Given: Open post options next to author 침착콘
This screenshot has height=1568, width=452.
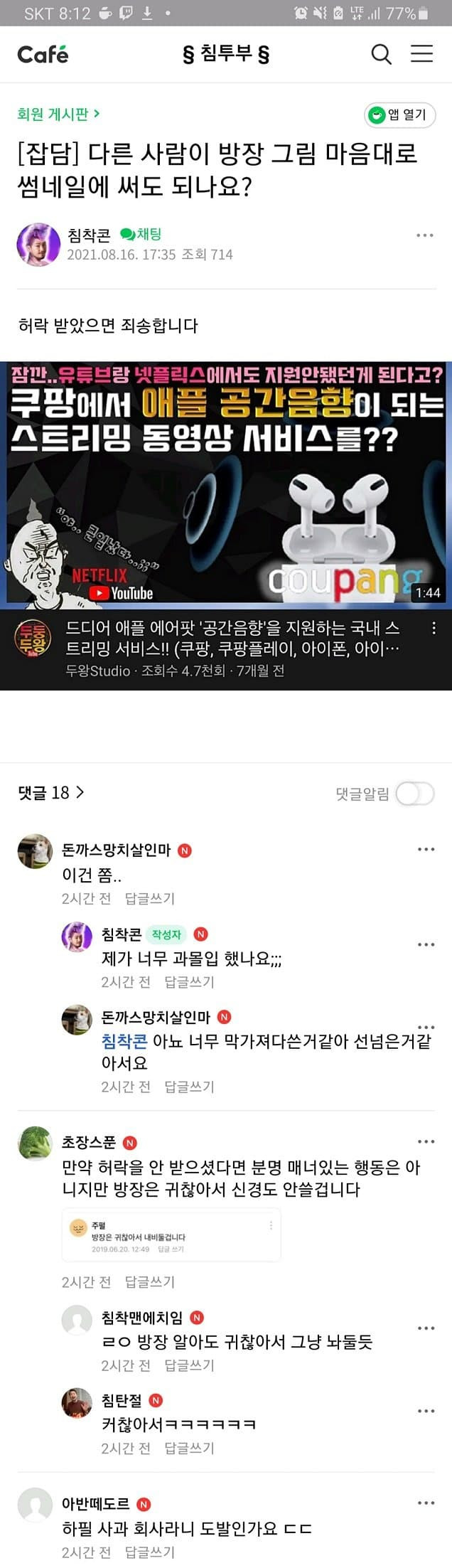Looking at the screenshot, I should point(424,235).
